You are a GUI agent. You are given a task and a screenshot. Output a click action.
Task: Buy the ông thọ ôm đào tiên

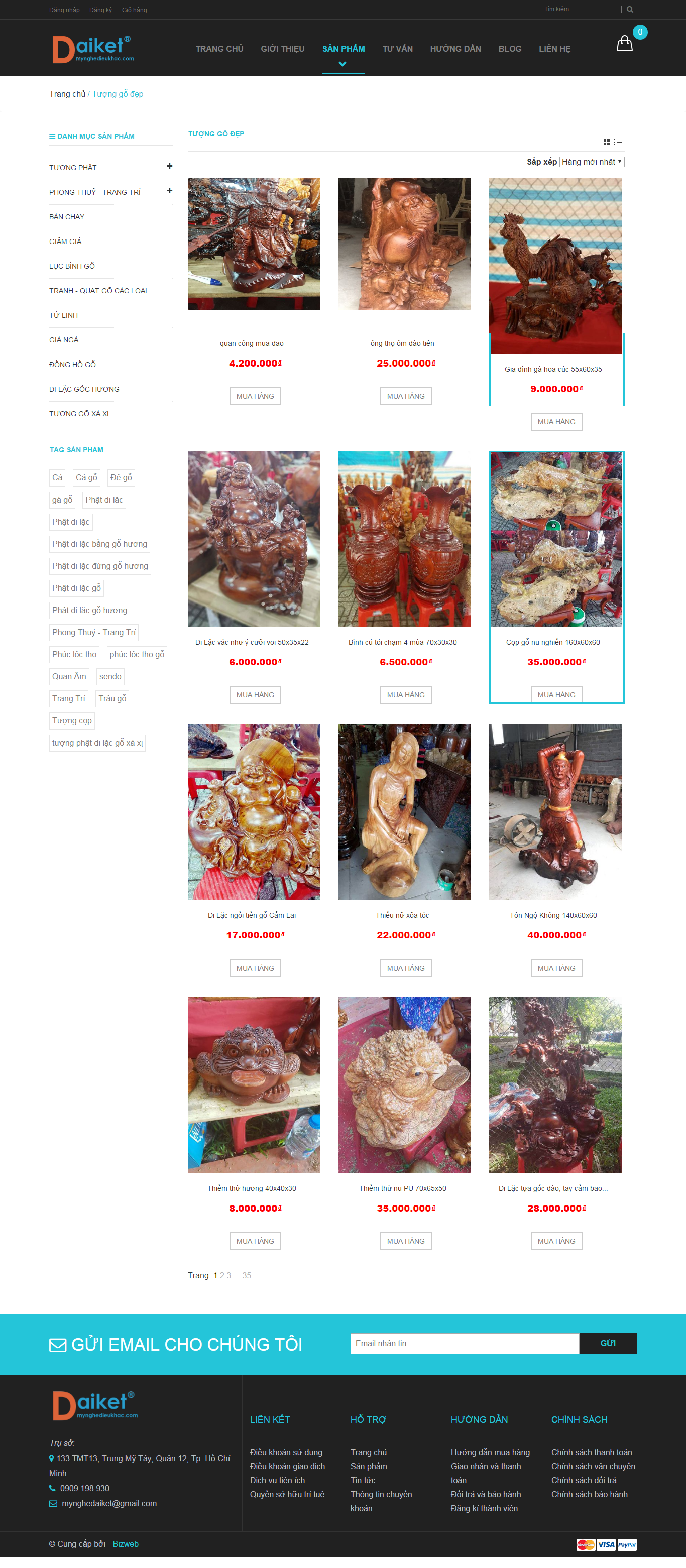click(x=405, y=396)
